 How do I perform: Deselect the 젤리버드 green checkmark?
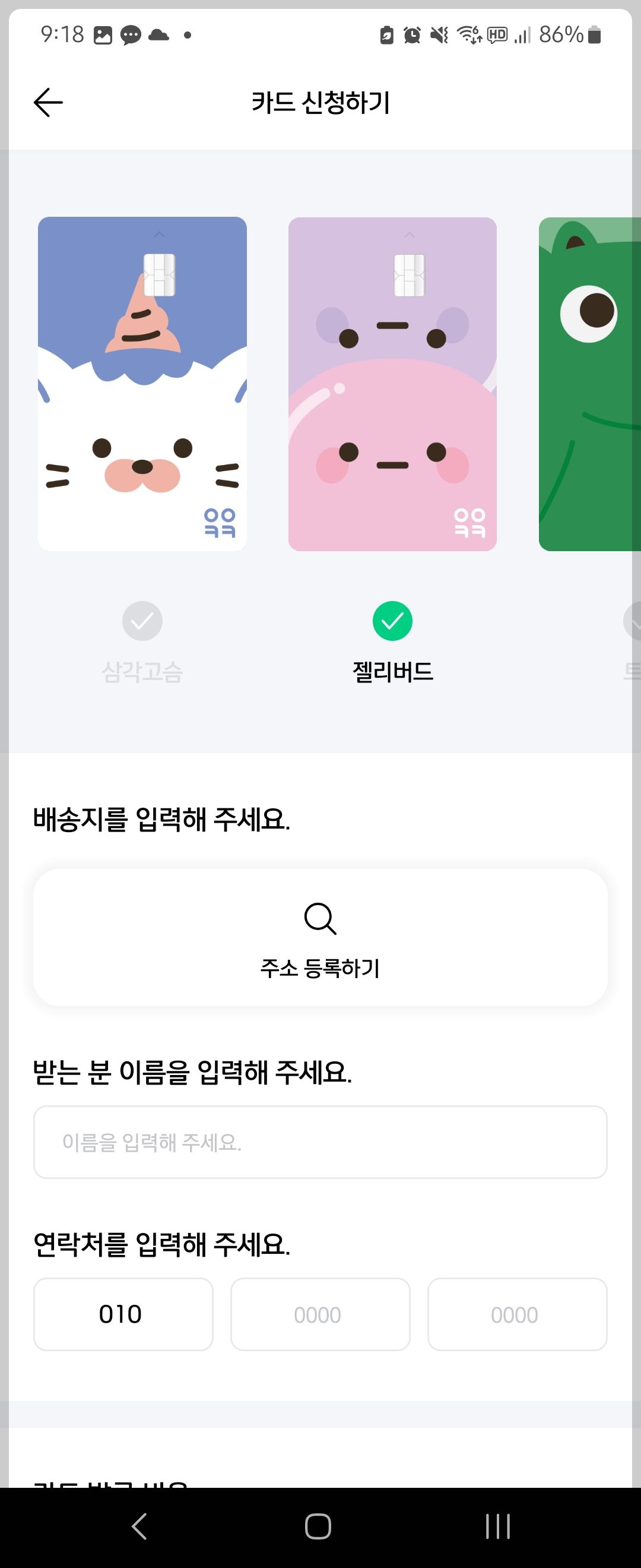[393, 621]
